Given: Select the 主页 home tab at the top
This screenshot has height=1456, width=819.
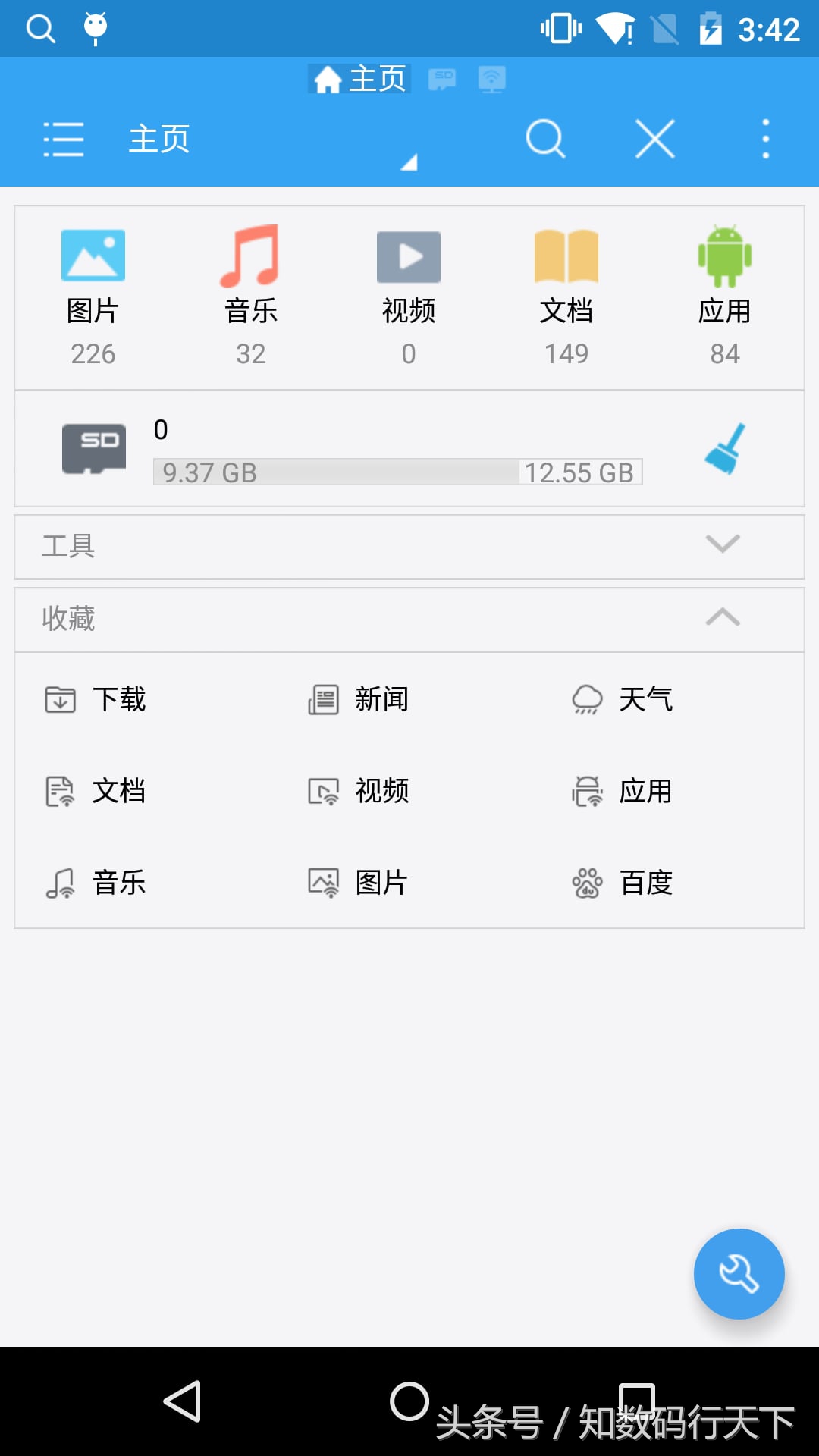Looking at the screenshot, I should point(358,79).
